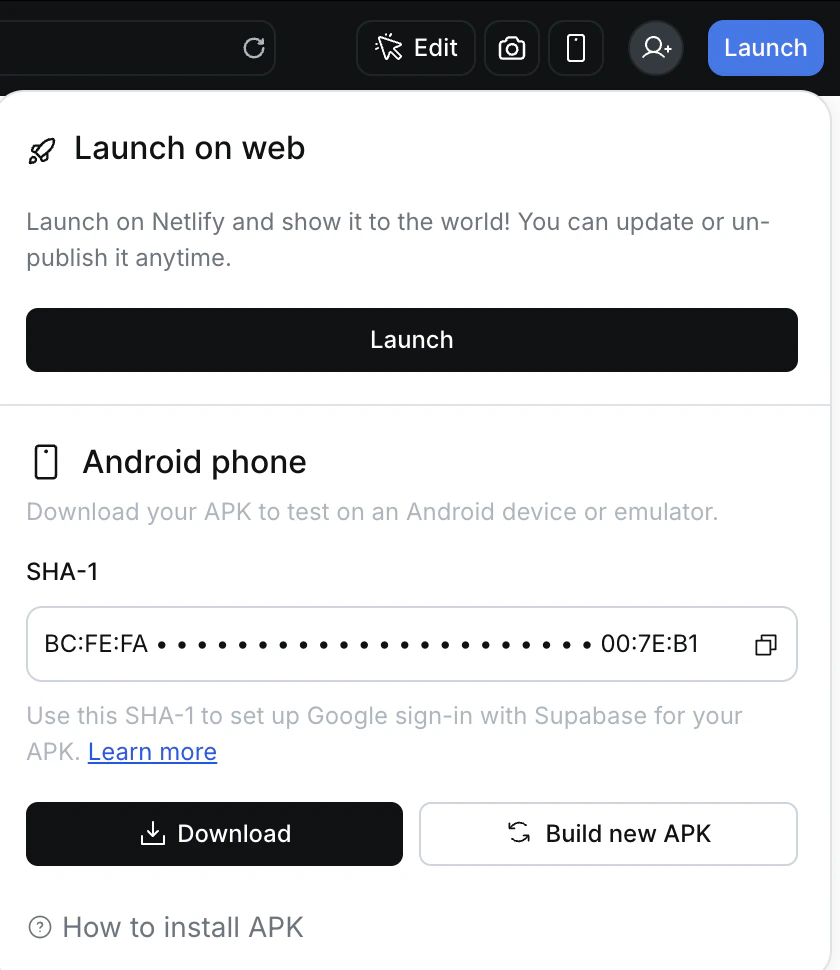Image resolution: width=840 pixels, height=970 pixels.
Task: Launch the app to Netlify
Action: coord(411,340)
